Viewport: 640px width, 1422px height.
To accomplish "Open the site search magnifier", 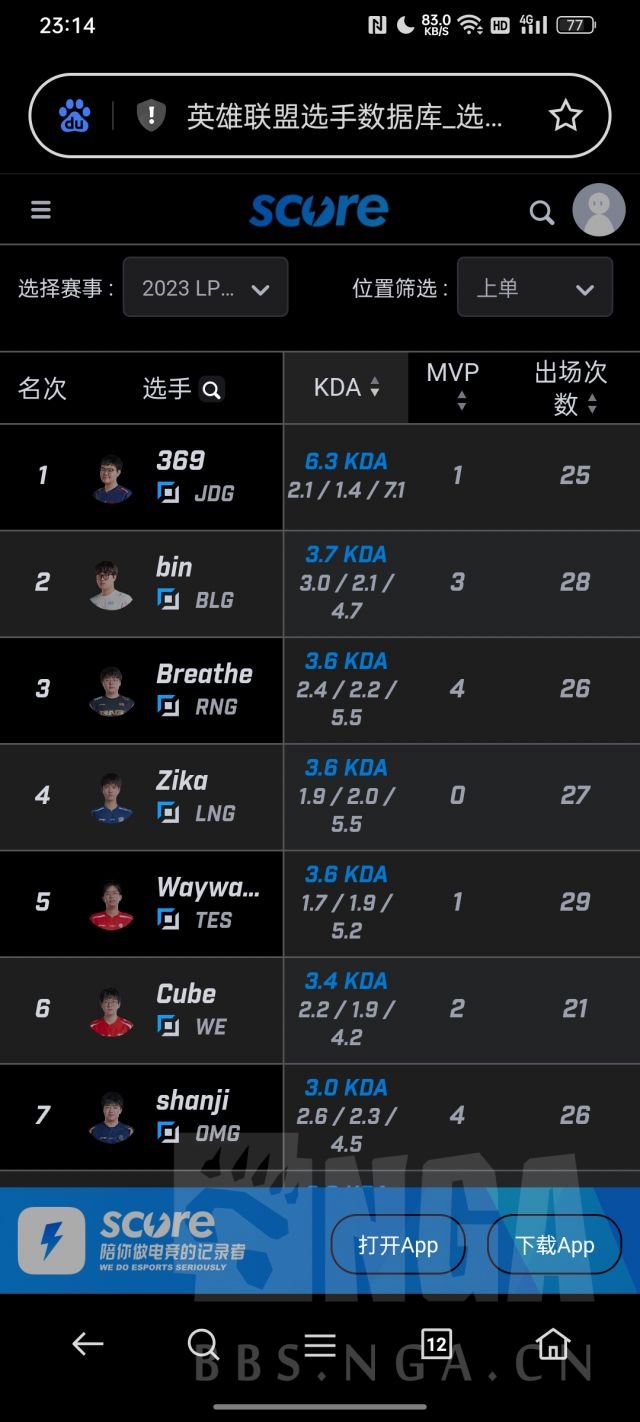I will (541, 212).
